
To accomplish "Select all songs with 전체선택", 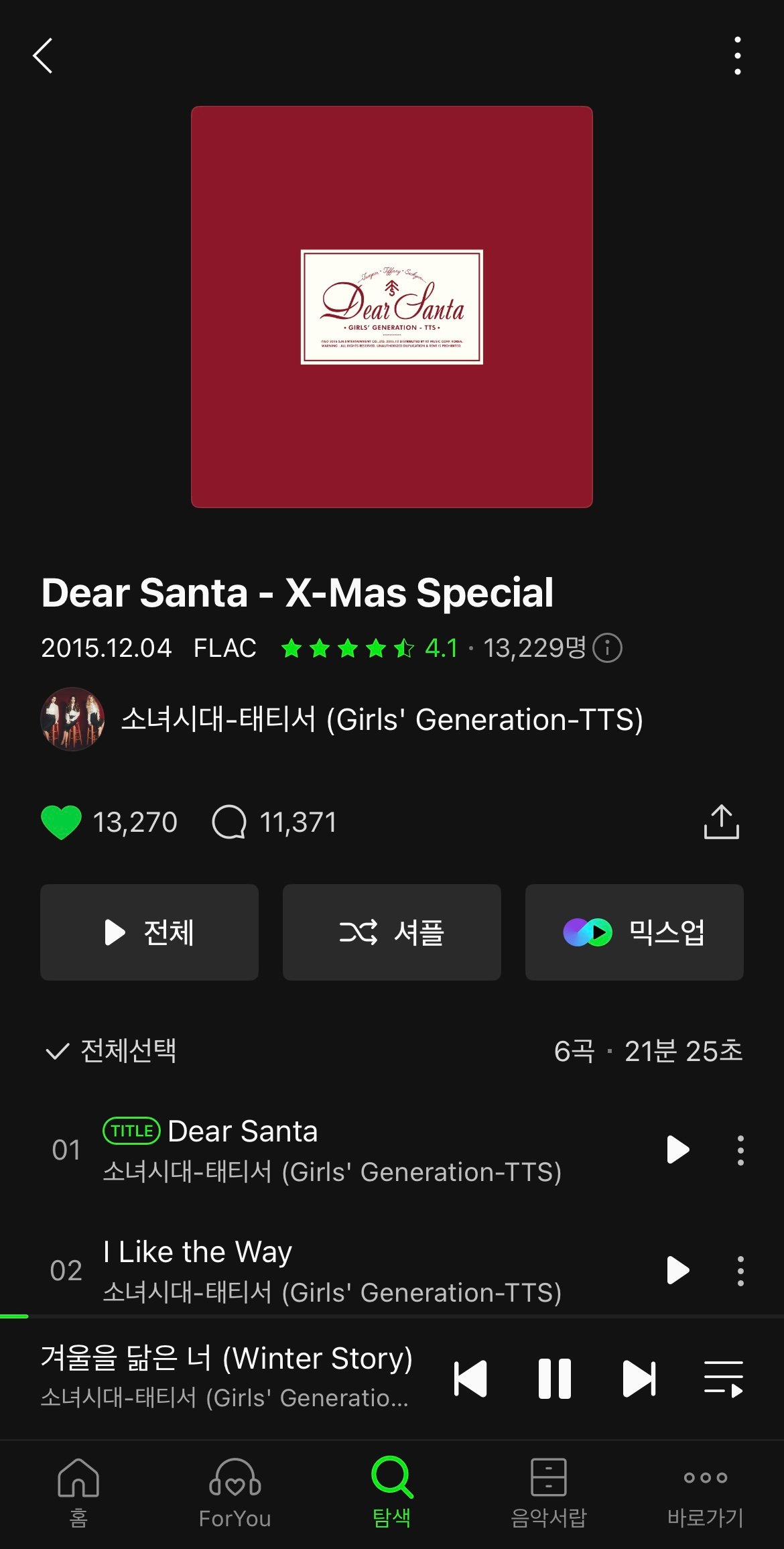I will [x=111, y=1051].
